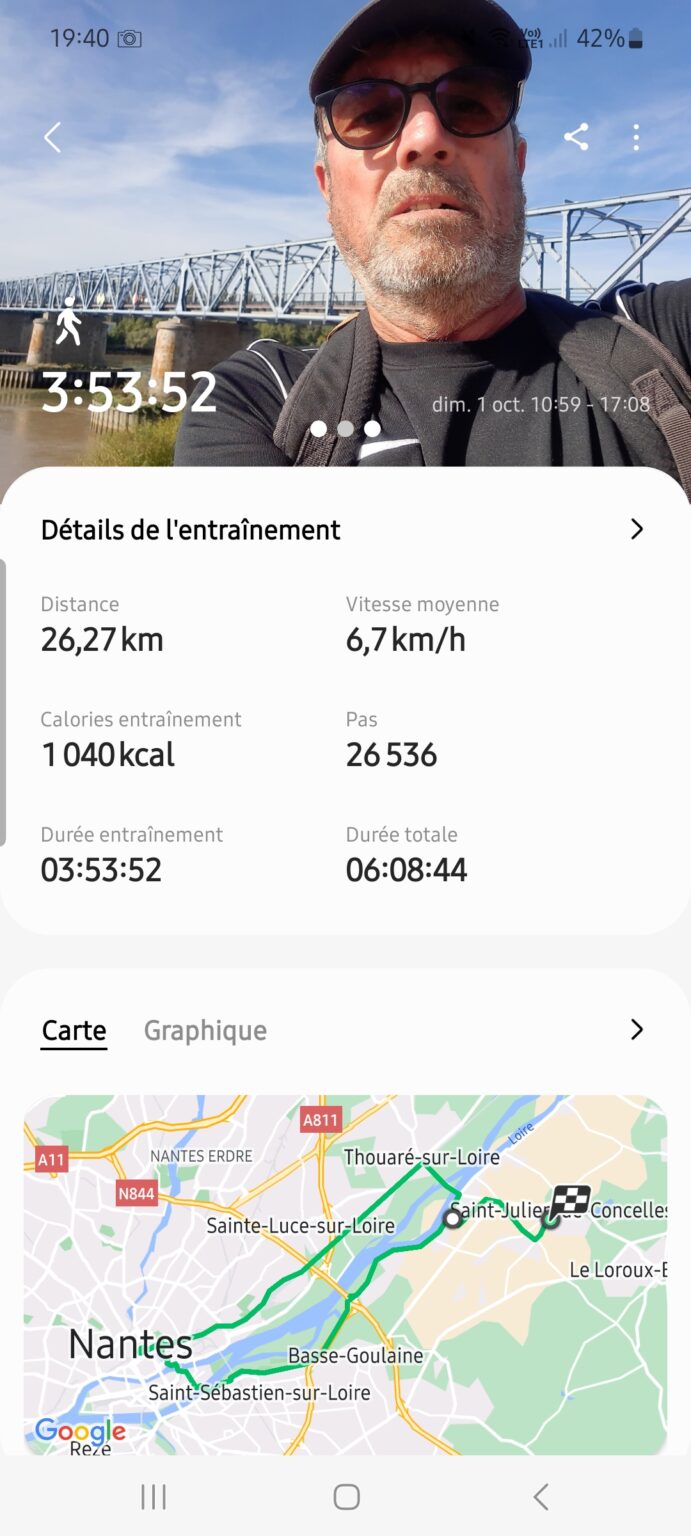Go back using the top-left arrow

click(53, 138)
